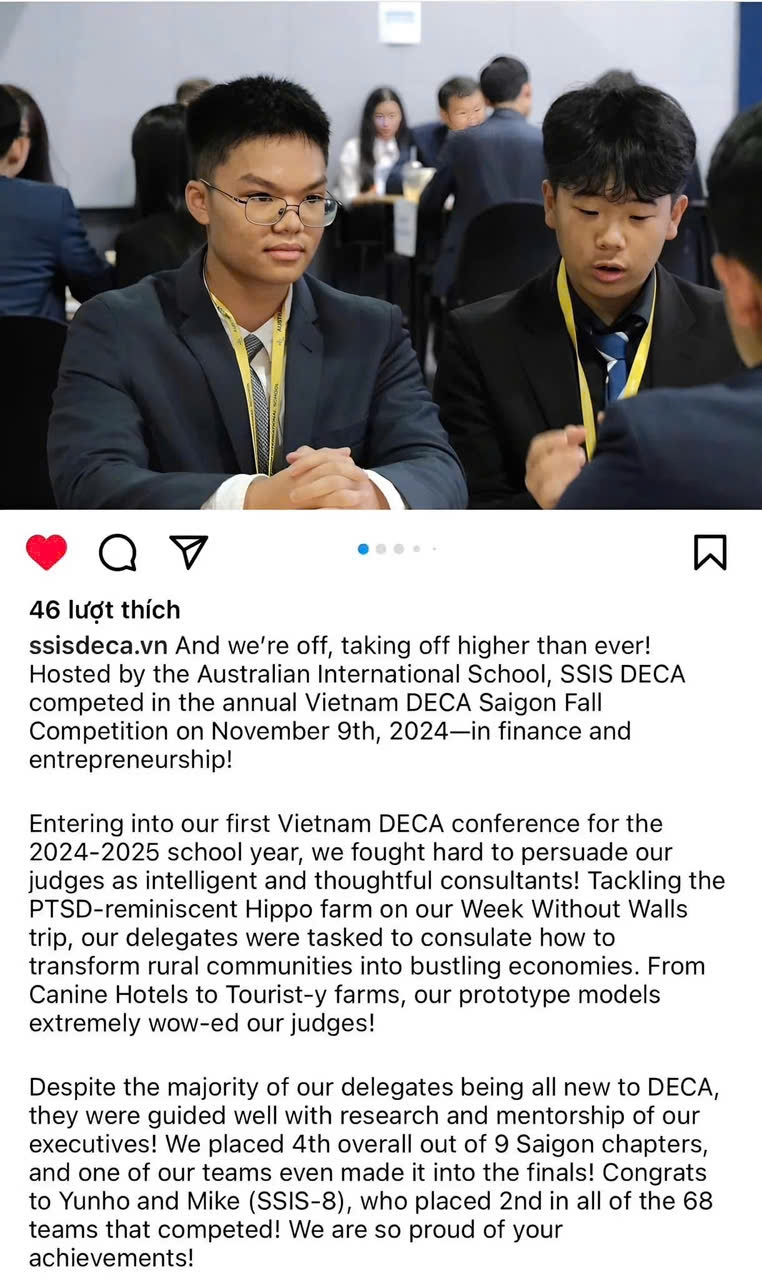Save the post with the bookmark icon
This screenshot has height=1280, width=762.
710,552
